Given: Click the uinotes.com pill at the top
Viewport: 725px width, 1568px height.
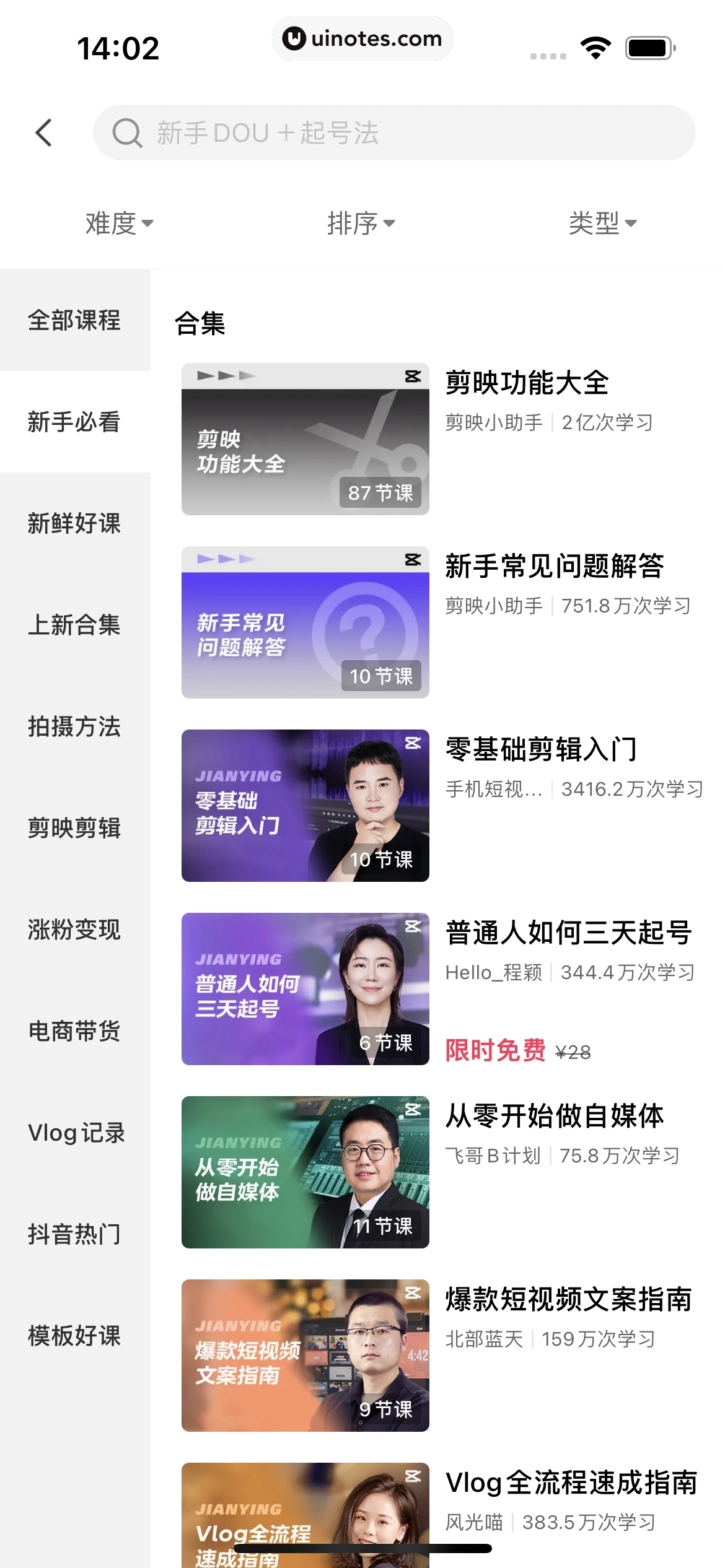Looking at the screenshot, I should click(362, 38).
